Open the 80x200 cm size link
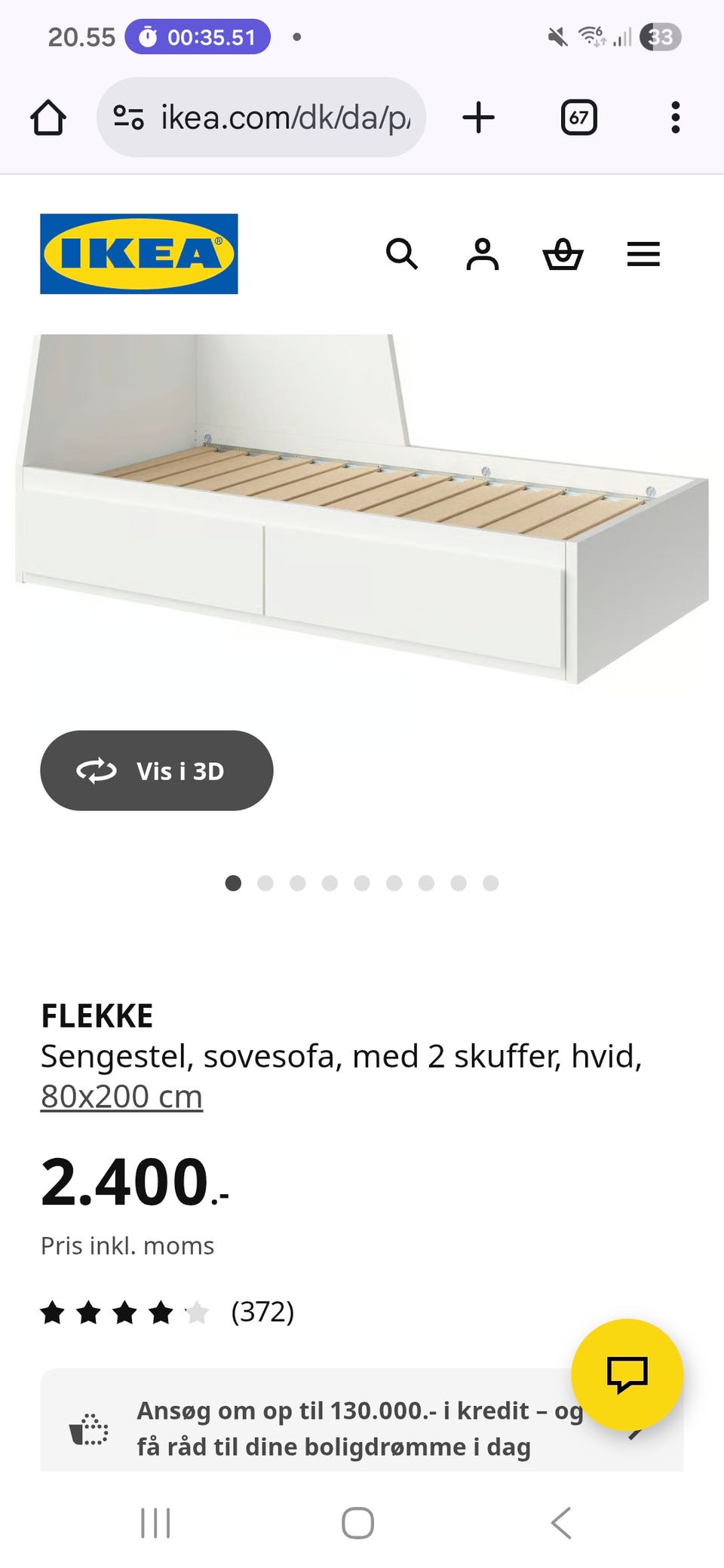This screenshot has width=724, height=1568. [122, 1095]
